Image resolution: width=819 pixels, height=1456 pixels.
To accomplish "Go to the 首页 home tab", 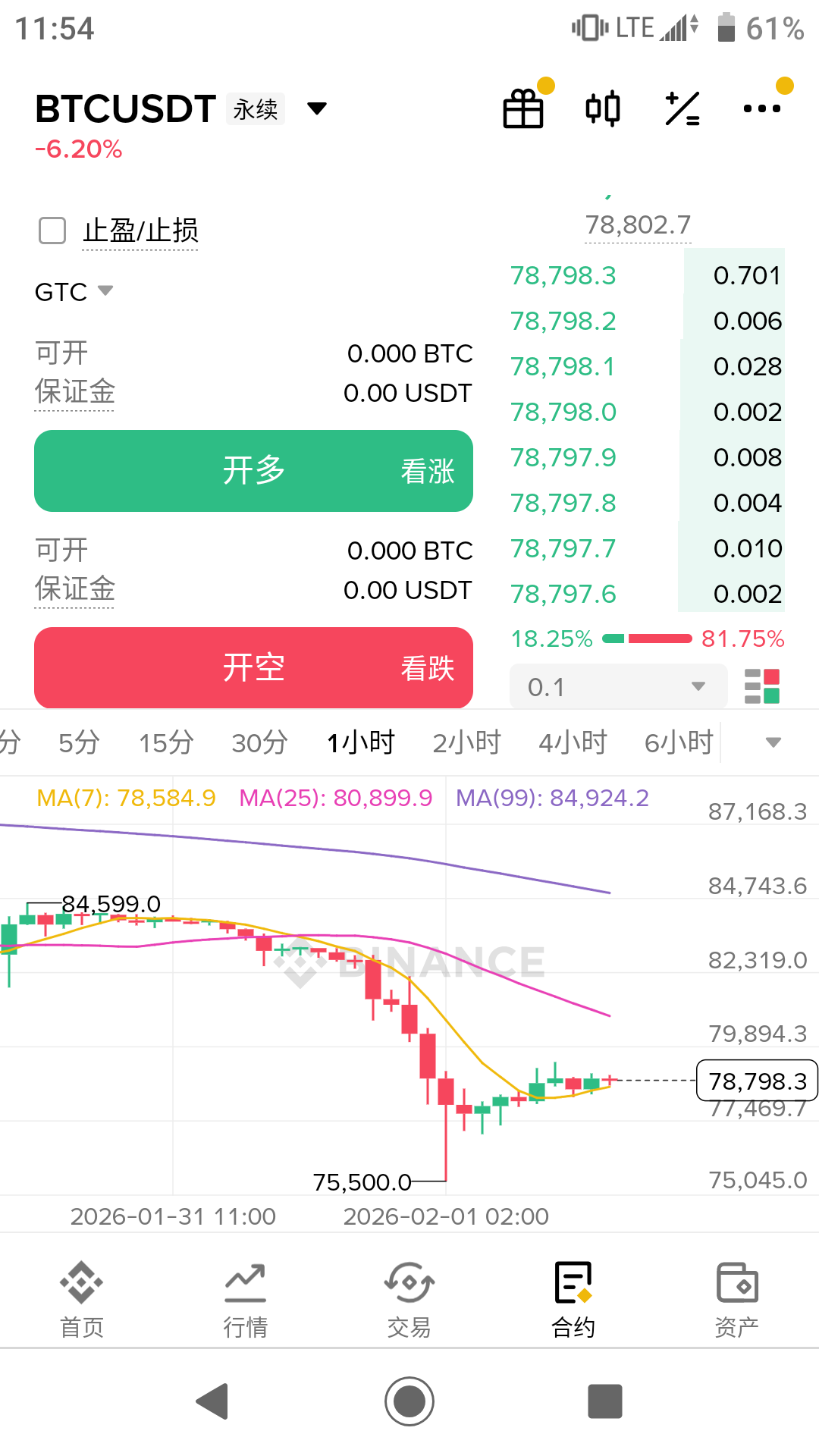I will [82, 1300].
